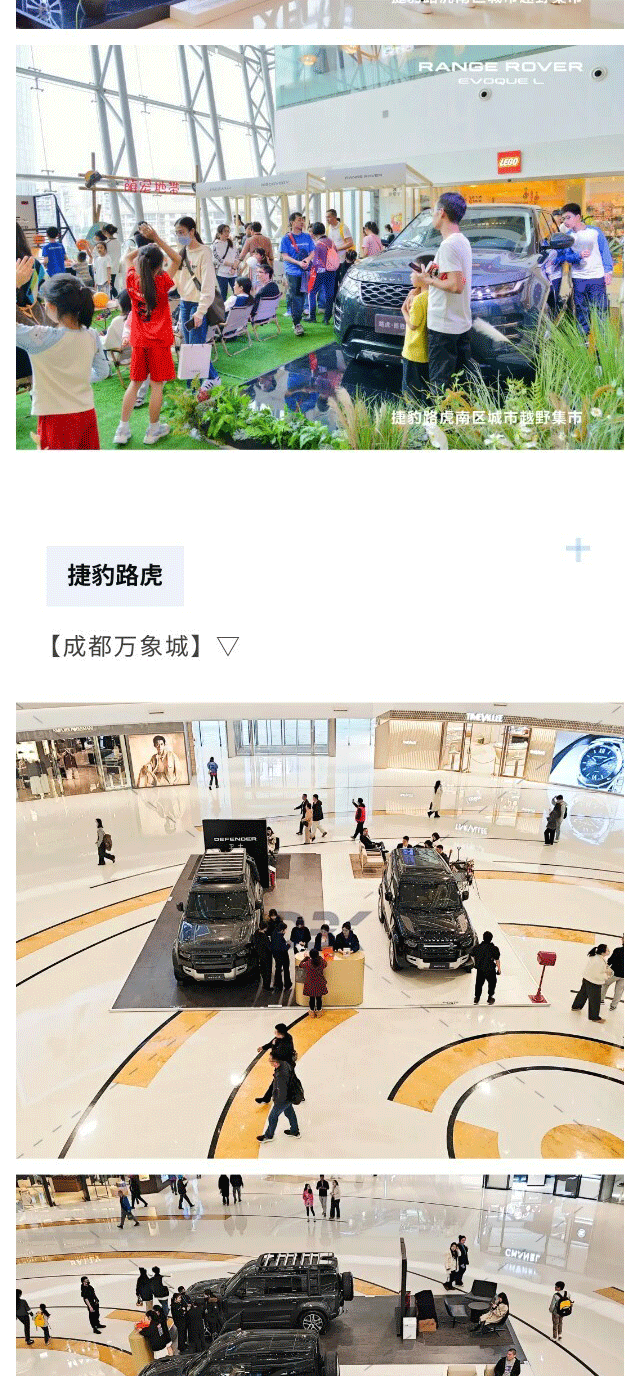Open the bottom photo of Defender cars

(319, 1275)
